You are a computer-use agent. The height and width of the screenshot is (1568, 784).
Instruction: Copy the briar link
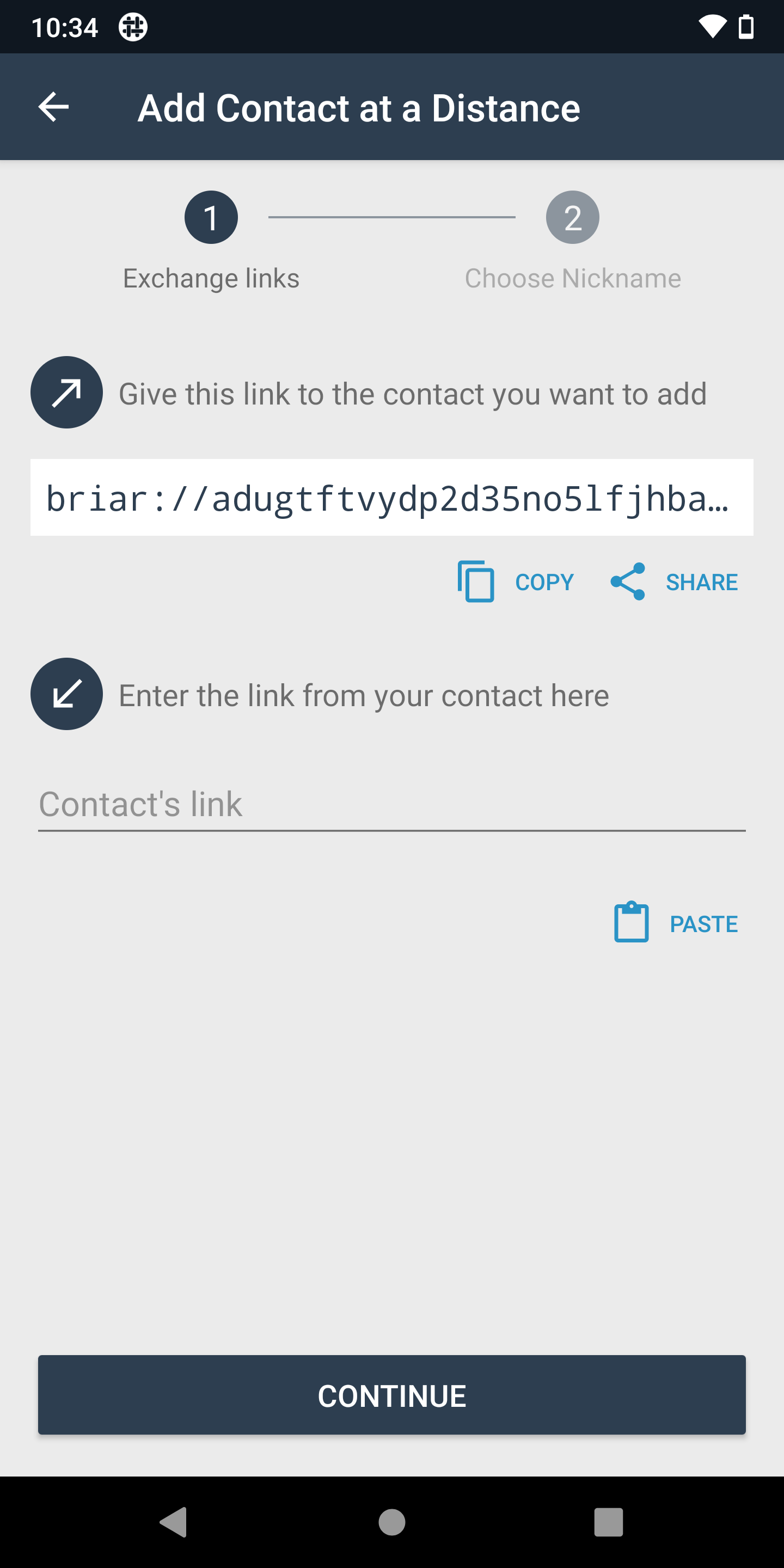point(516,582)
